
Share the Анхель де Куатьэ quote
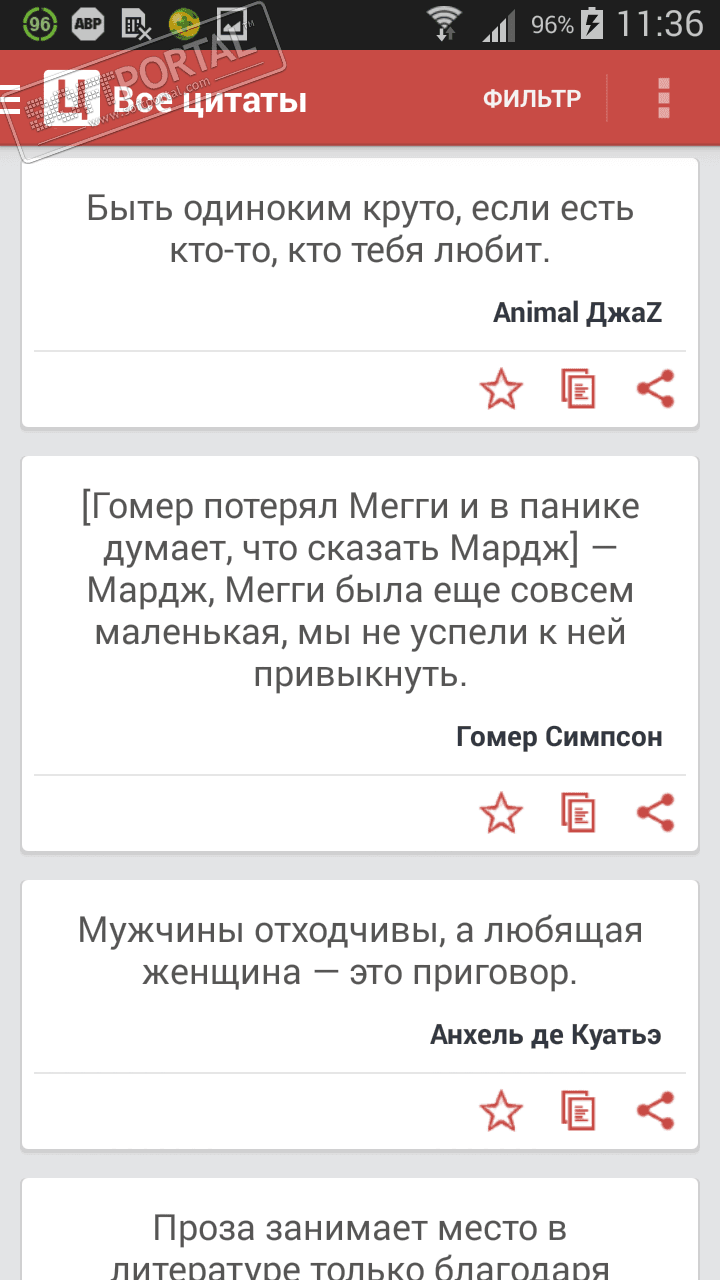(x=656, y=1111)
